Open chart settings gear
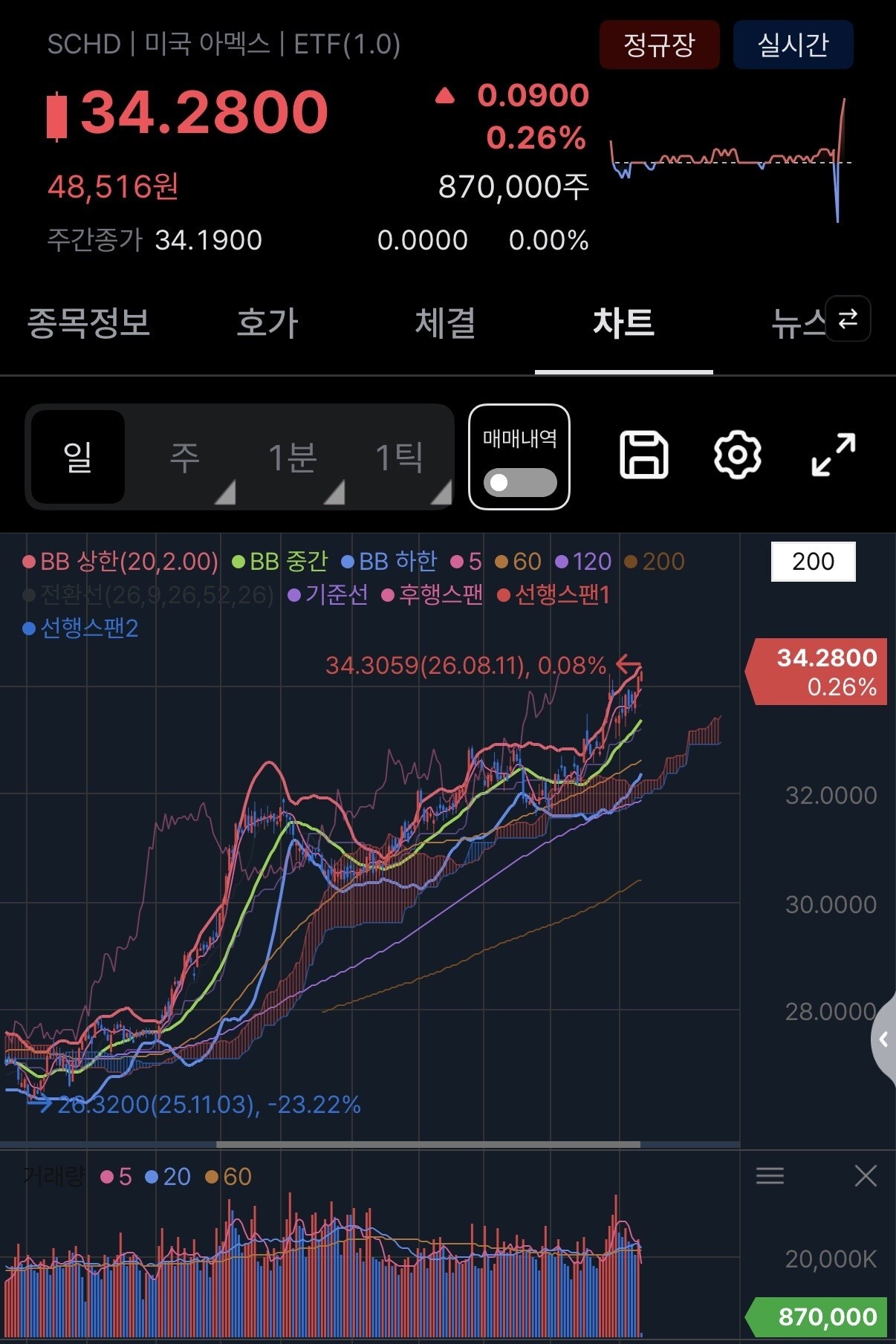896x1344 pixels. point(737,455)
